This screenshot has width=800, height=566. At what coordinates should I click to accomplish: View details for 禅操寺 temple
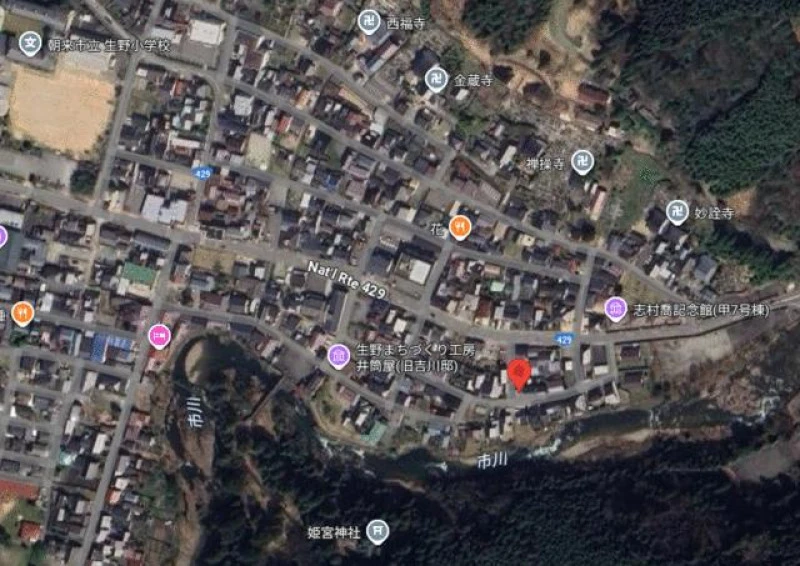point(582,161)
